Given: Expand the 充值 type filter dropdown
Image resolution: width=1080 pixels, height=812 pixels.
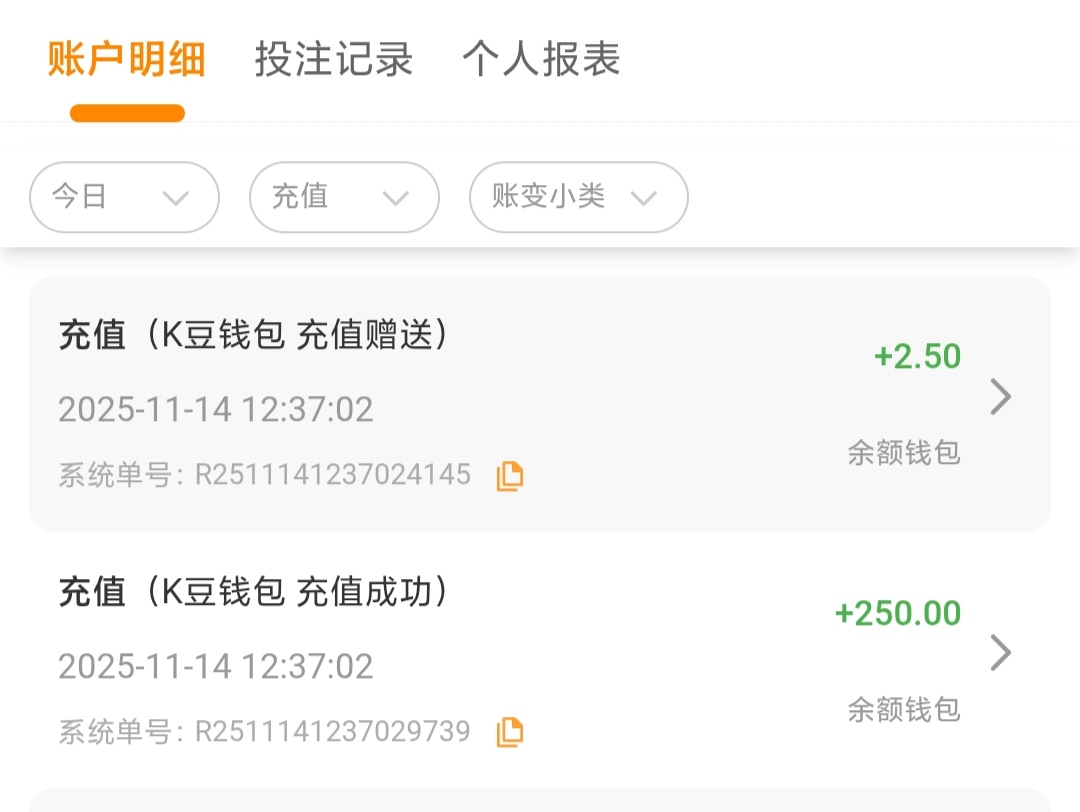Looking at the screenshot, I should click(343, 197).
